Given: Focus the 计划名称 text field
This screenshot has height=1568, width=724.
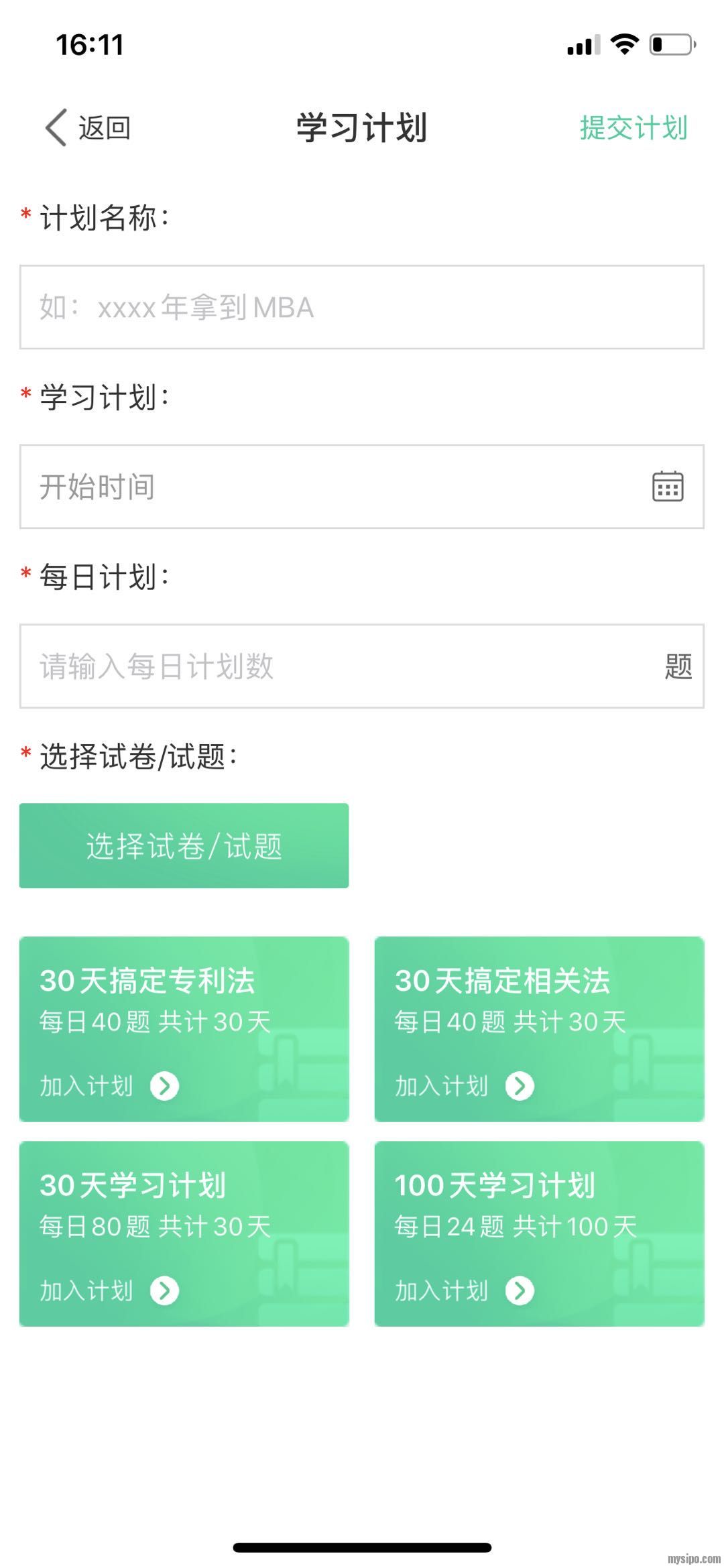Looking at the screenshot, I should (x=361, y=307).
